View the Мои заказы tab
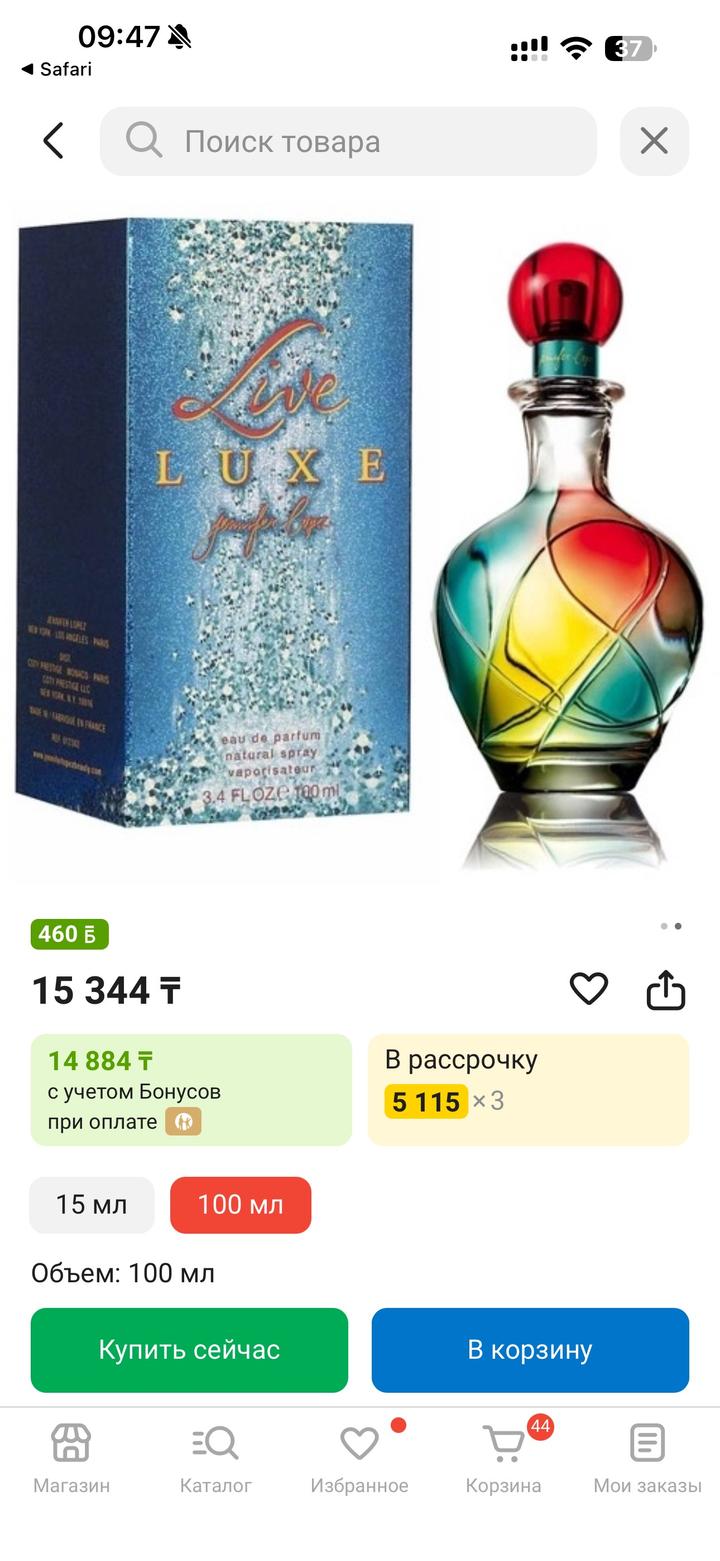Screen dimensions: 720x1561 (647, 1459)
